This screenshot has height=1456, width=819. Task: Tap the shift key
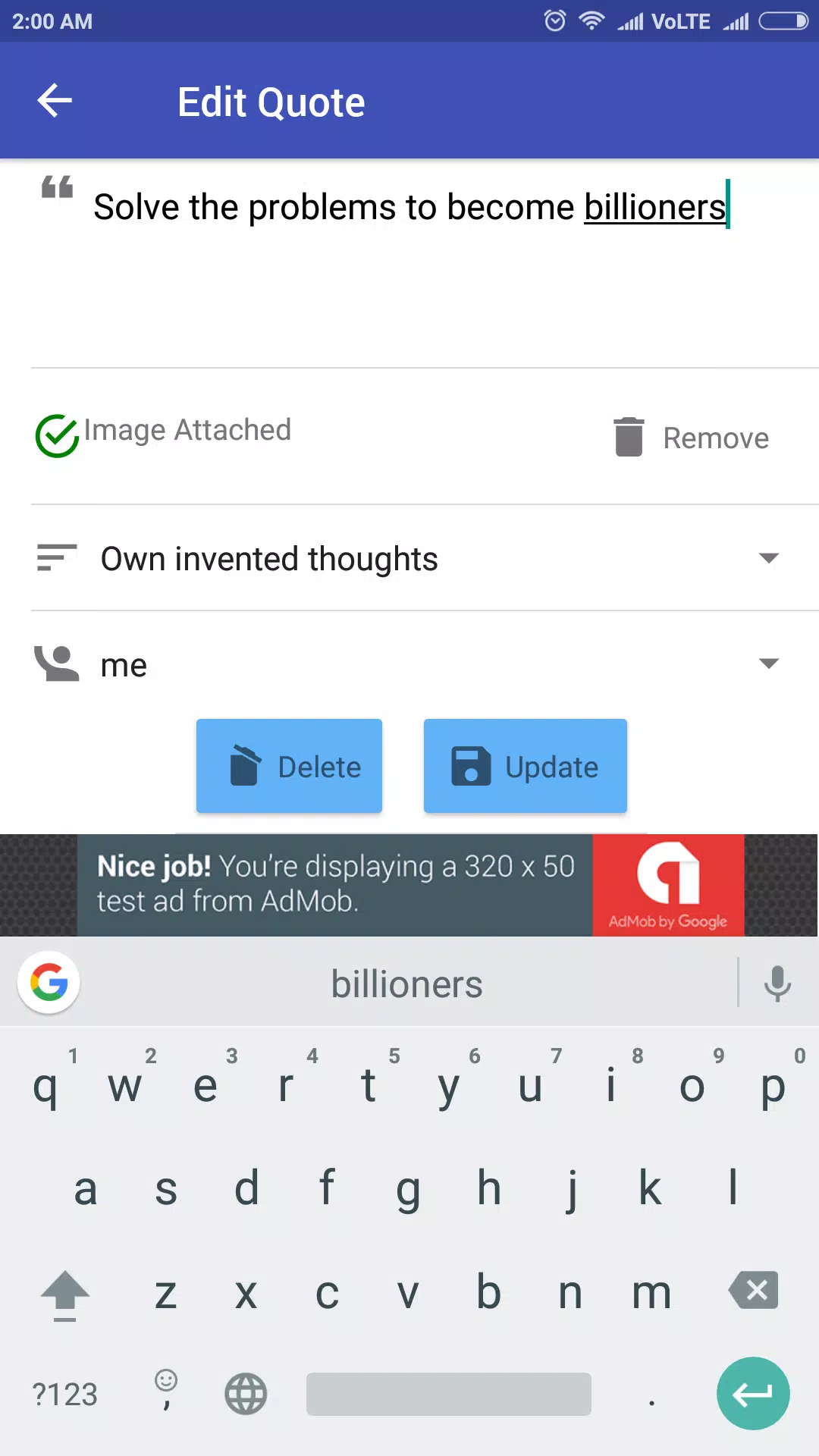[x=65, y=1293]
